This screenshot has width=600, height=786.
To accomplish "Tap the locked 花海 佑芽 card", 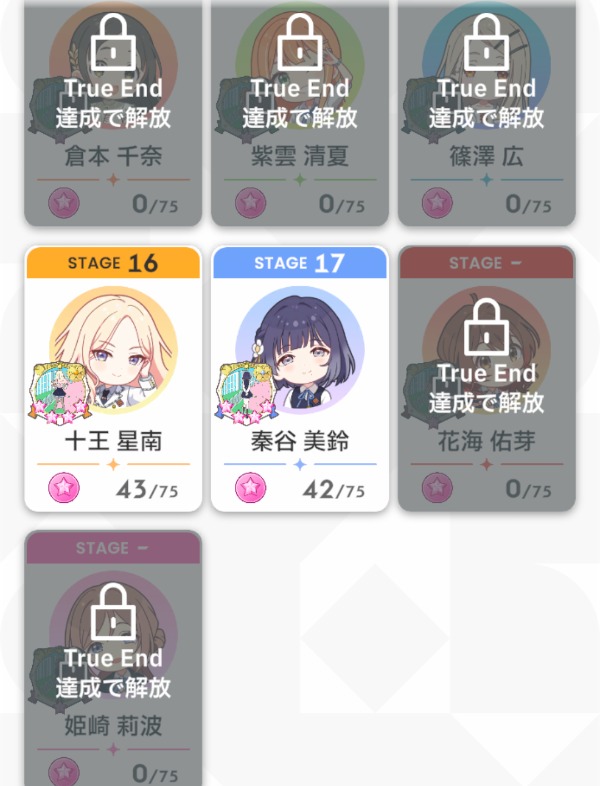I will tap(486, 380).
